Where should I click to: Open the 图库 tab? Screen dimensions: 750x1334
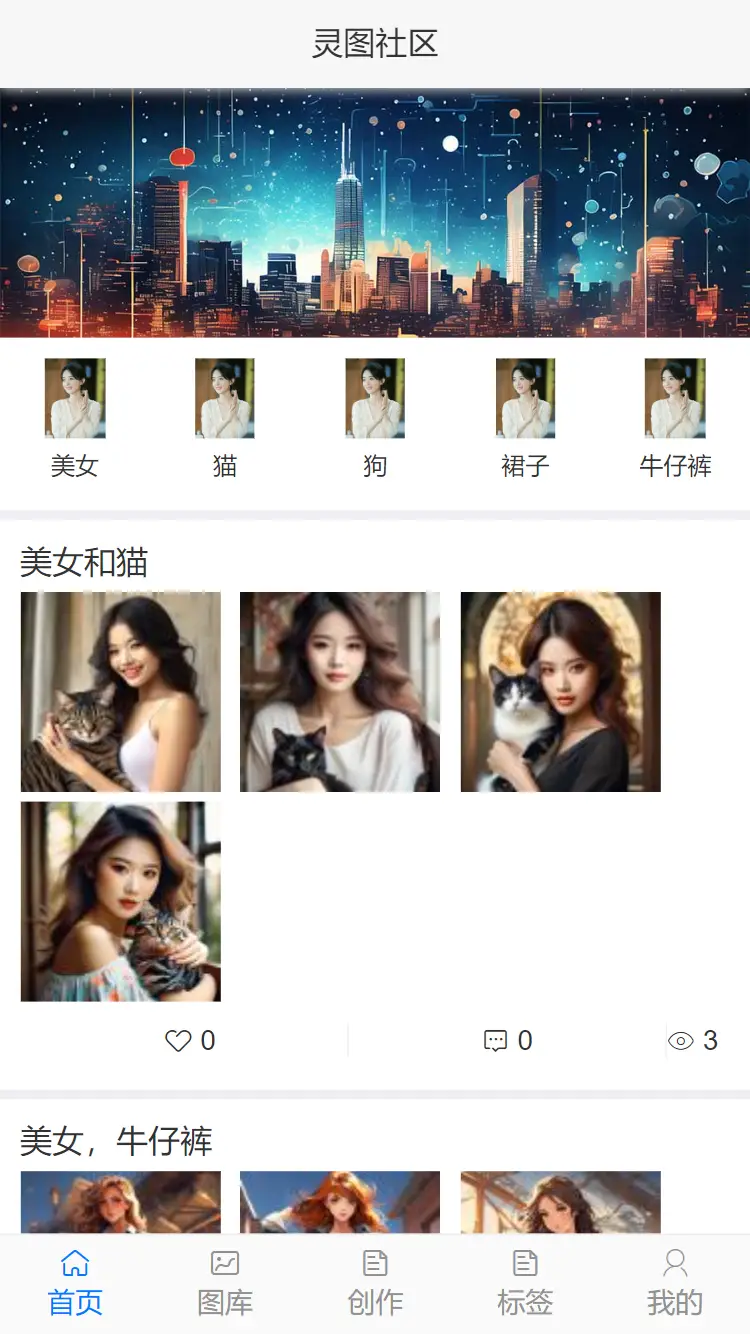click(x=225, y=1283)
